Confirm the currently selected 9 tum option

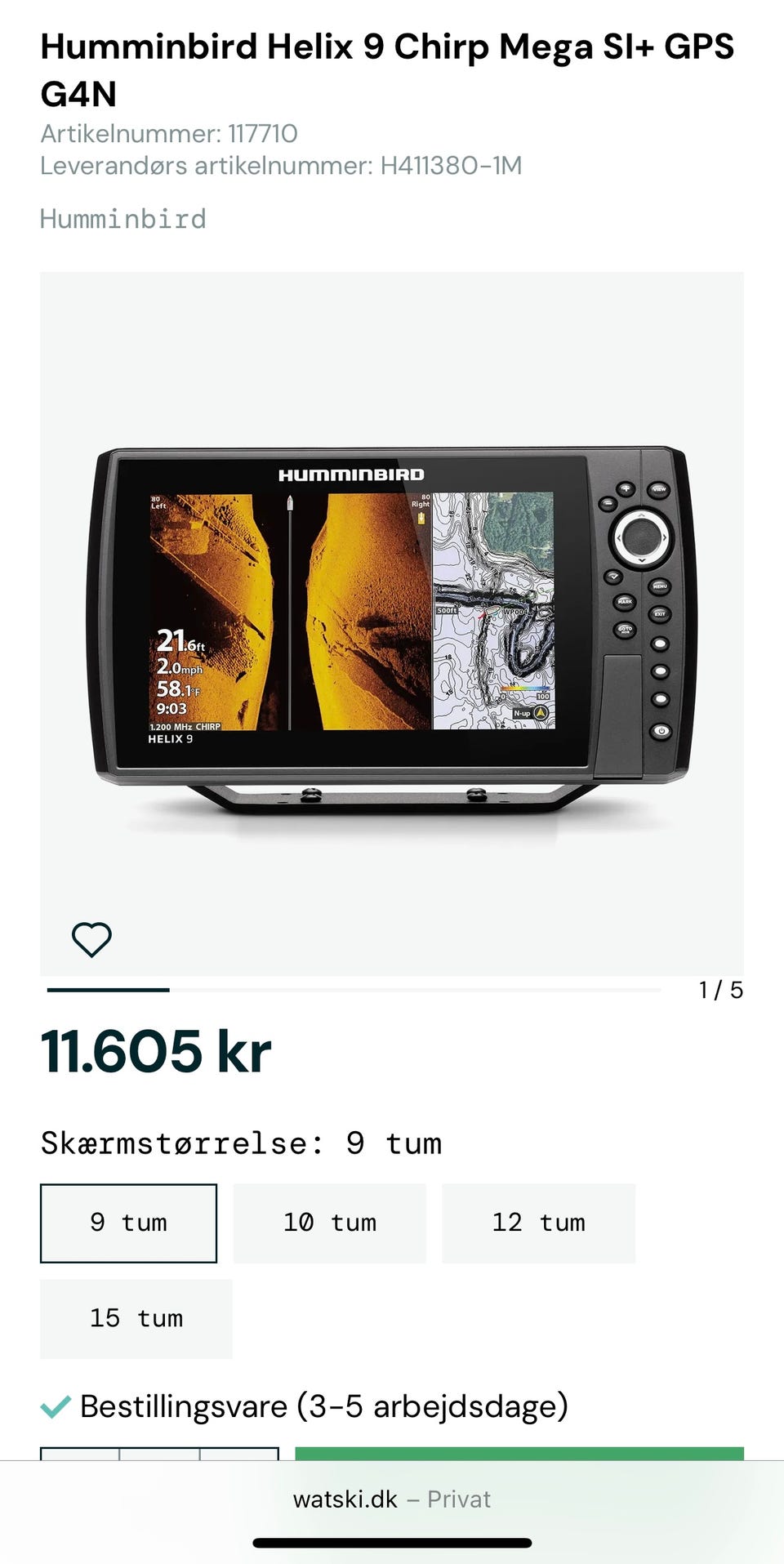coord(128,1223)
